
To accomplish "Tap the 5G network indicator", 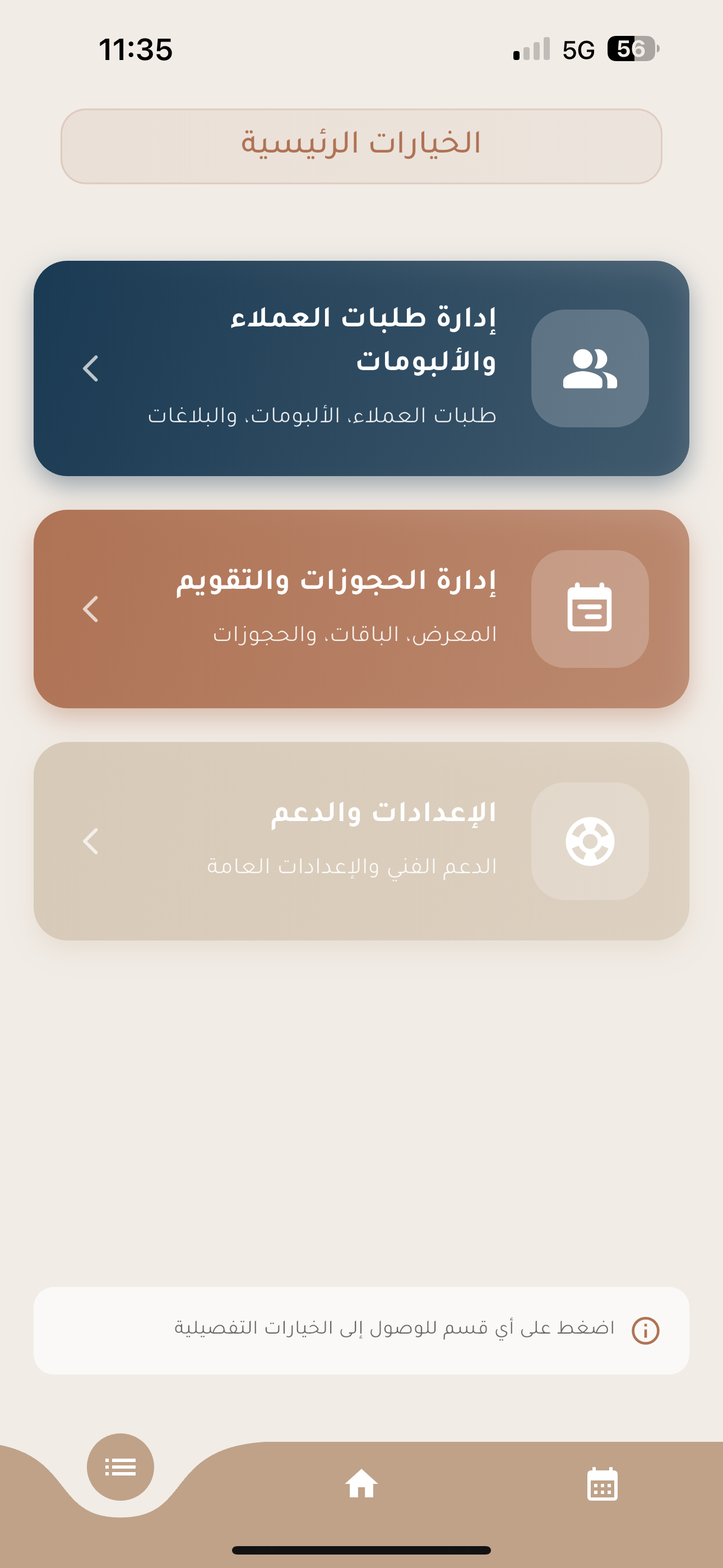I will pyautogui.click(x=579, y=50).
